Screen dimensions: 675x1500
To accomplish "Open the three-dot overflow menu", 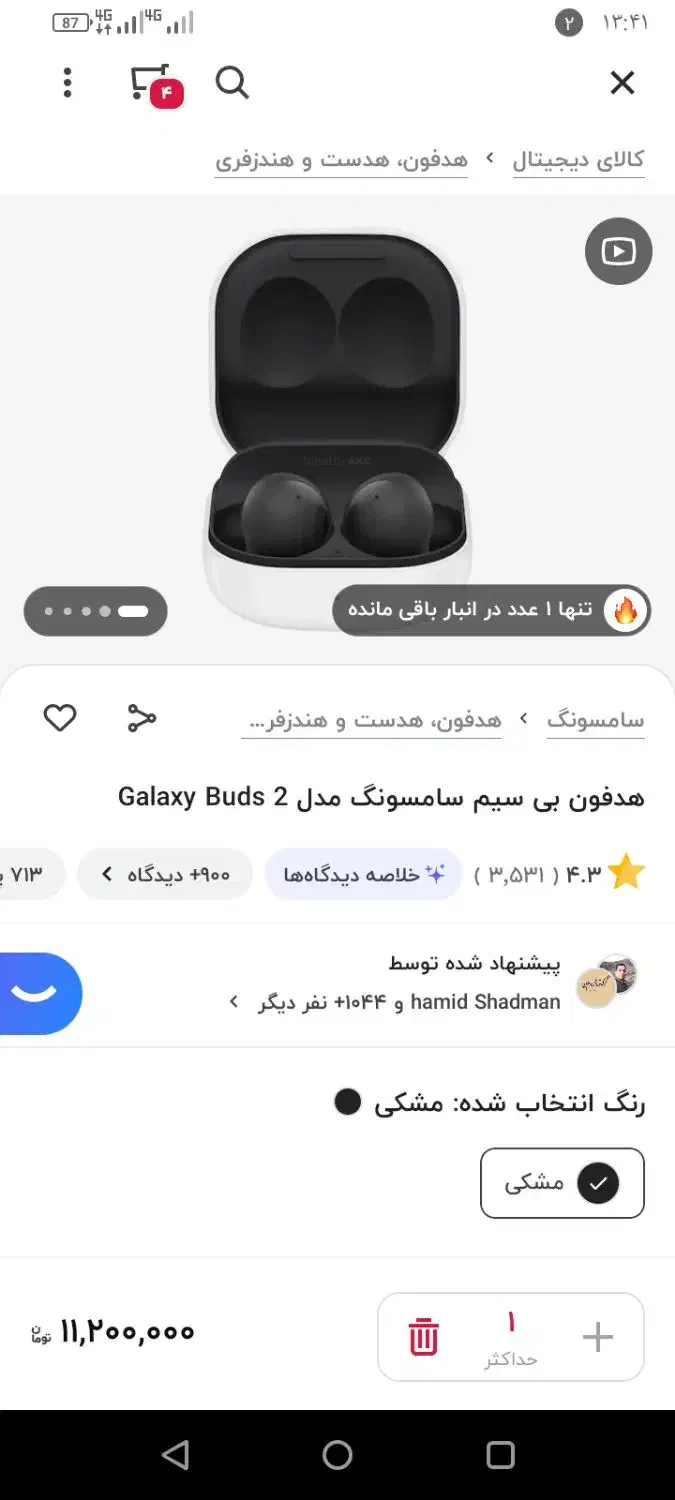I will [x=67, y=83].
